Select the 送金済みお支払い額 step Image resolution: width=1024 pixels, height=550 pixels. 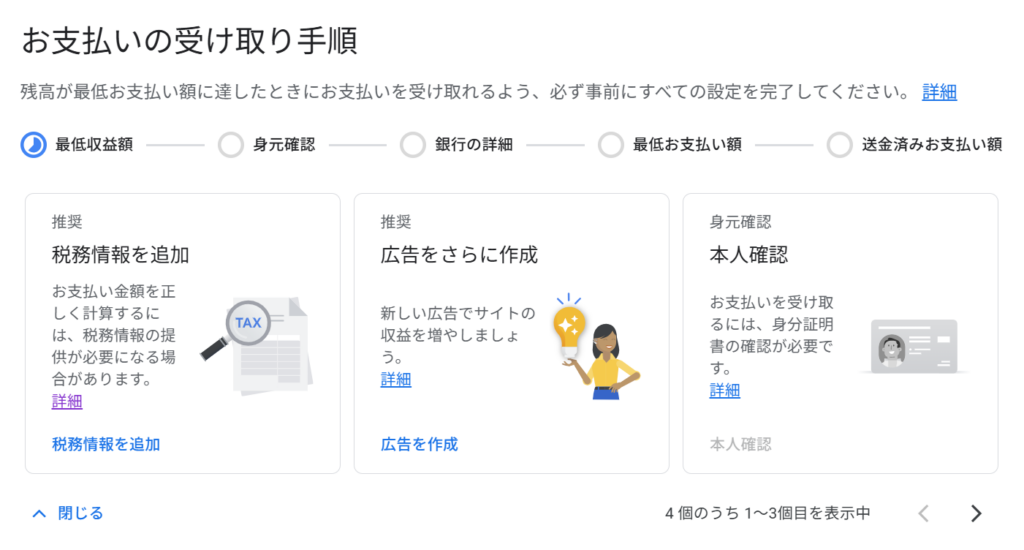[x=915, y=145]
